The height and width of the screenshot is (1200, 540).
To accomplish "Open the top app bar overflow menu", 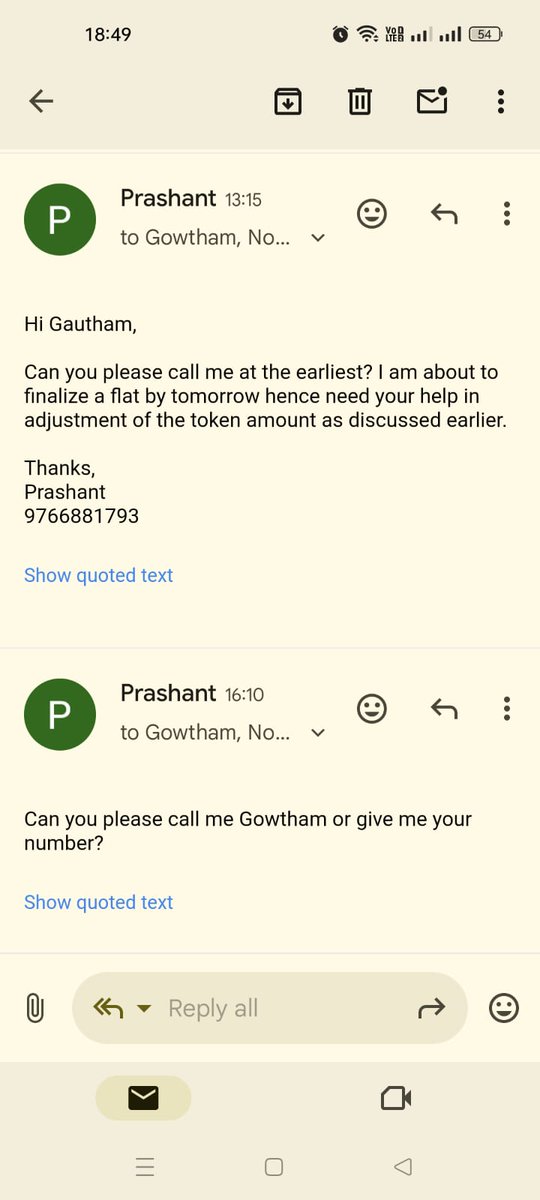I will point(501,101).
